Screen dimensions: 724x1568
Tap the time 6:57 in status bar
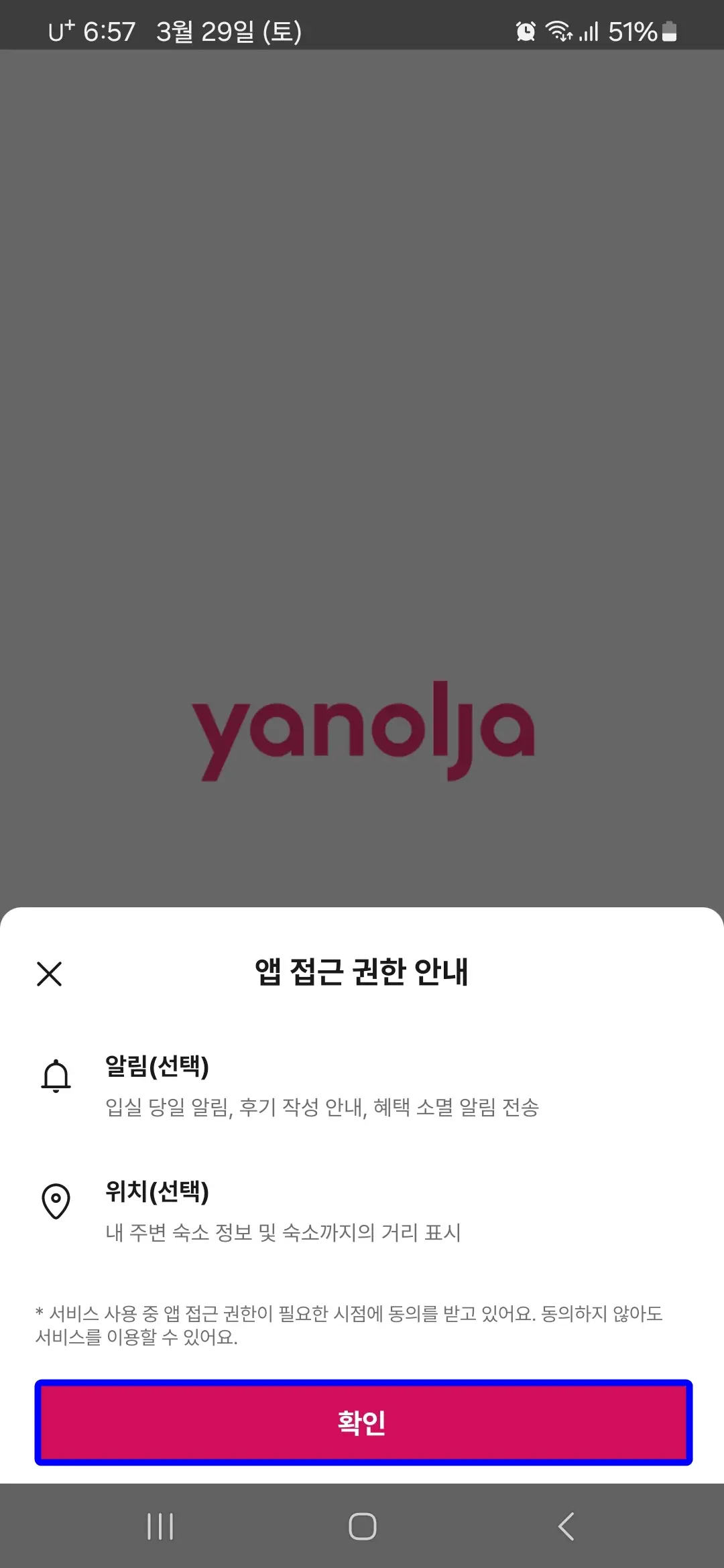(x=110, y=30)
